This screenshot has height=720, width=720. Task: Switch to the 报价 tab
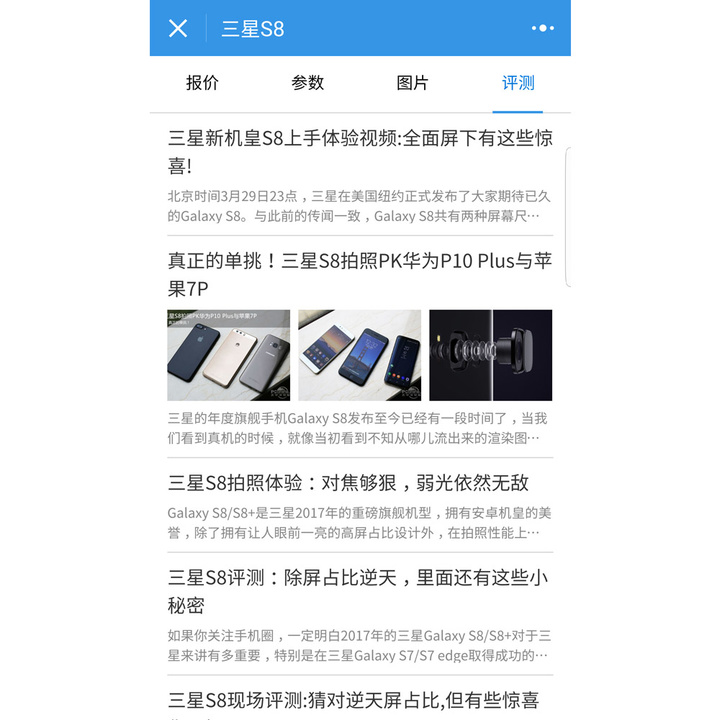(202, 83)
